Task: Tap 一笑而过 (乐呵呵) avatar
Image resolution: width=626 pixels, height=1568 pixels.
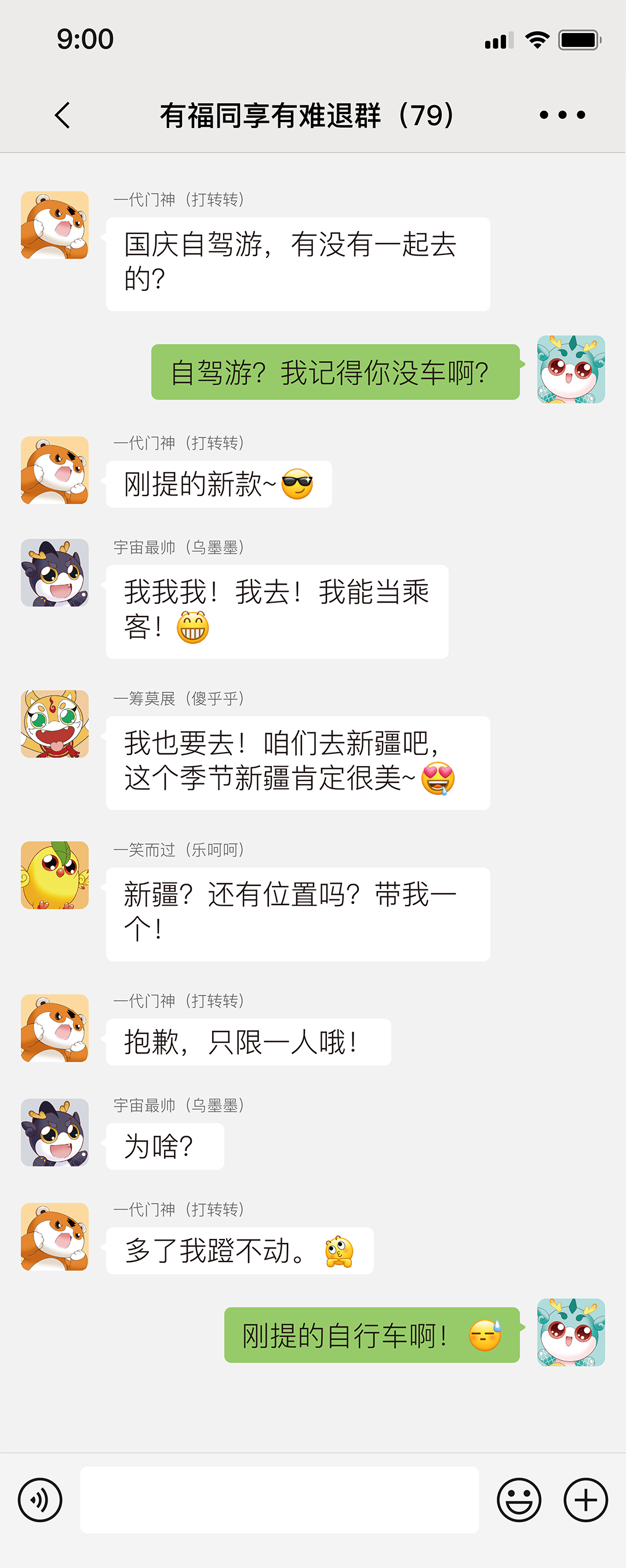Action: click(55, 875)
